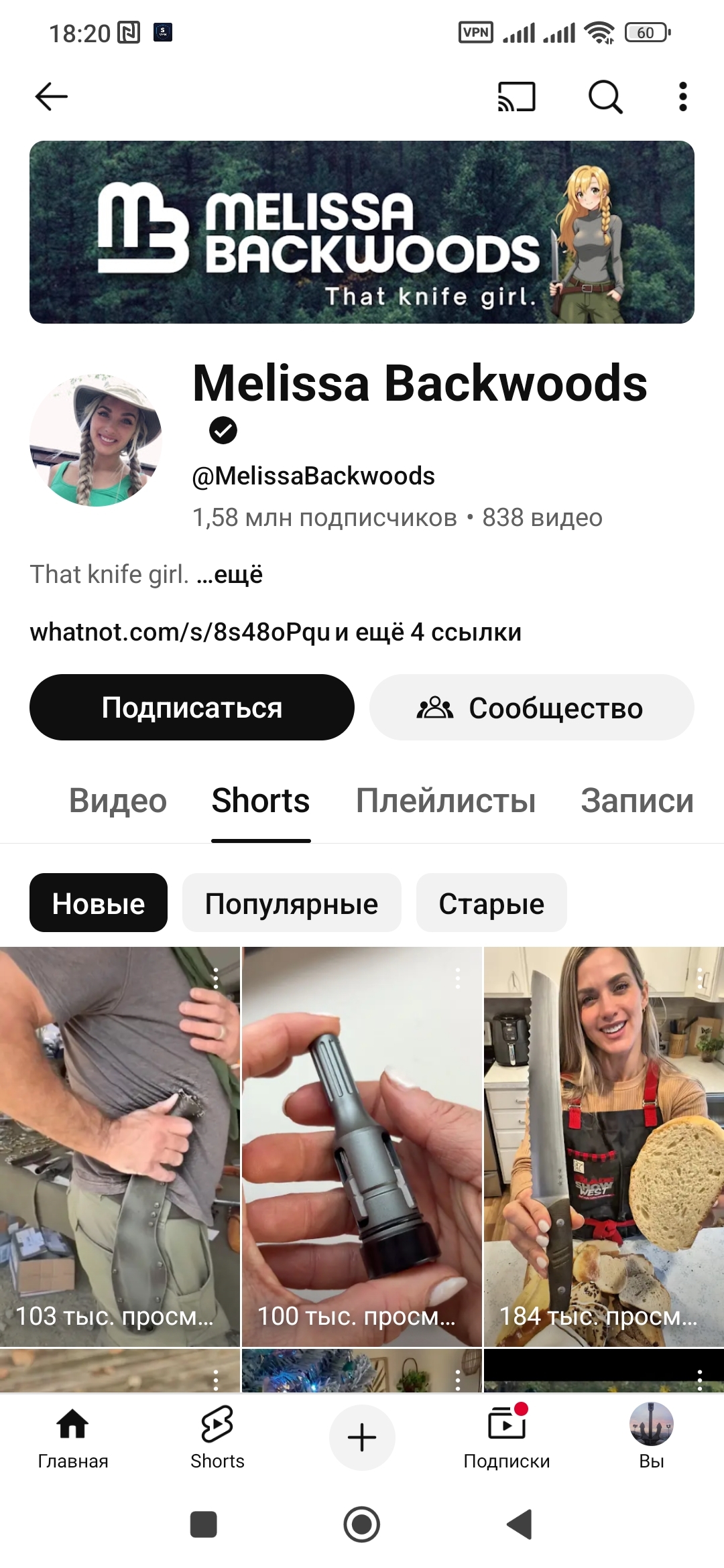The height and width of the screenshot is (1568, 724).
Task: Switch to the Записи tab
Action: tap(637, 801)
